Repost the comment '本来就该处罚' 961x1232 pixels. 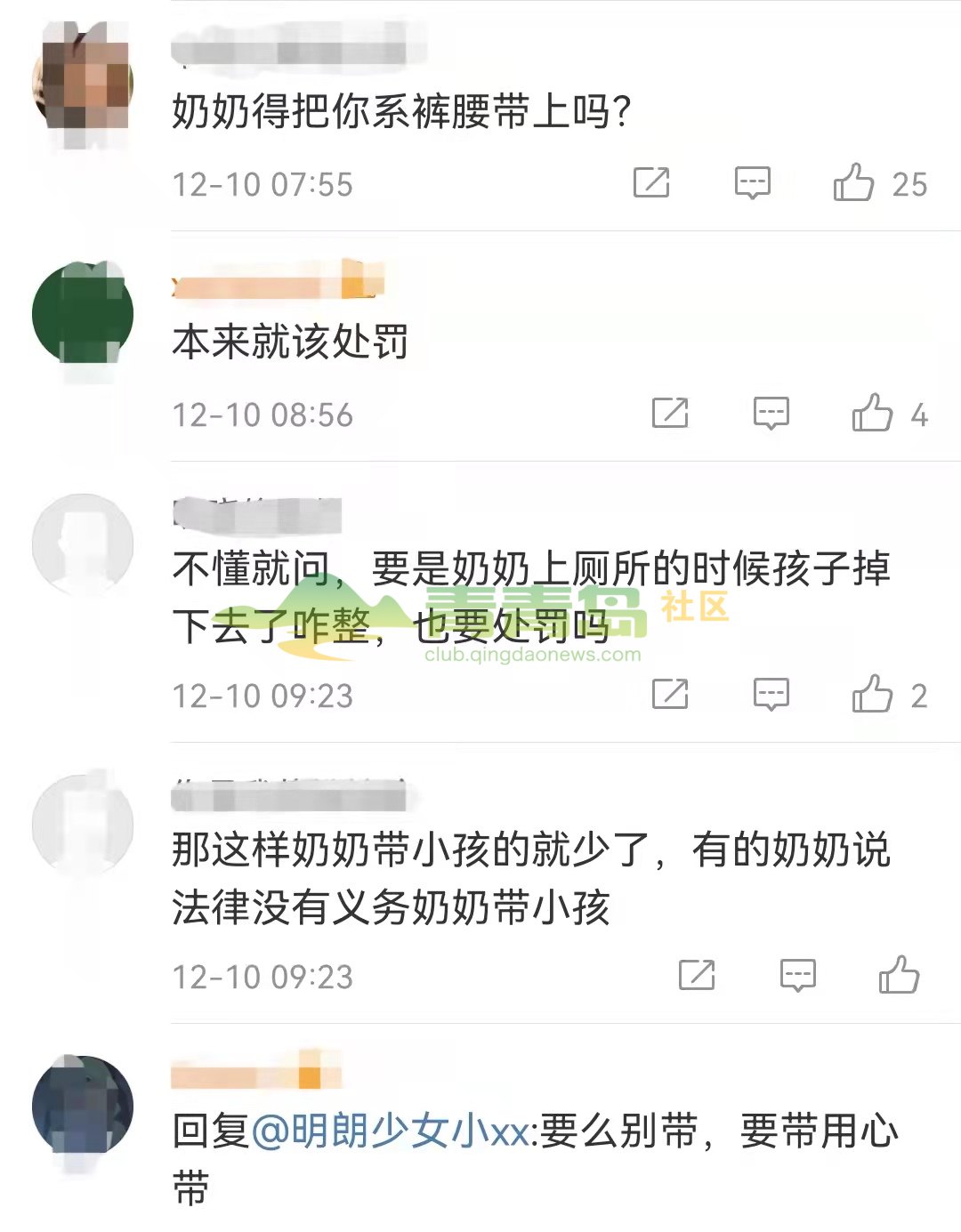(670, 413)
